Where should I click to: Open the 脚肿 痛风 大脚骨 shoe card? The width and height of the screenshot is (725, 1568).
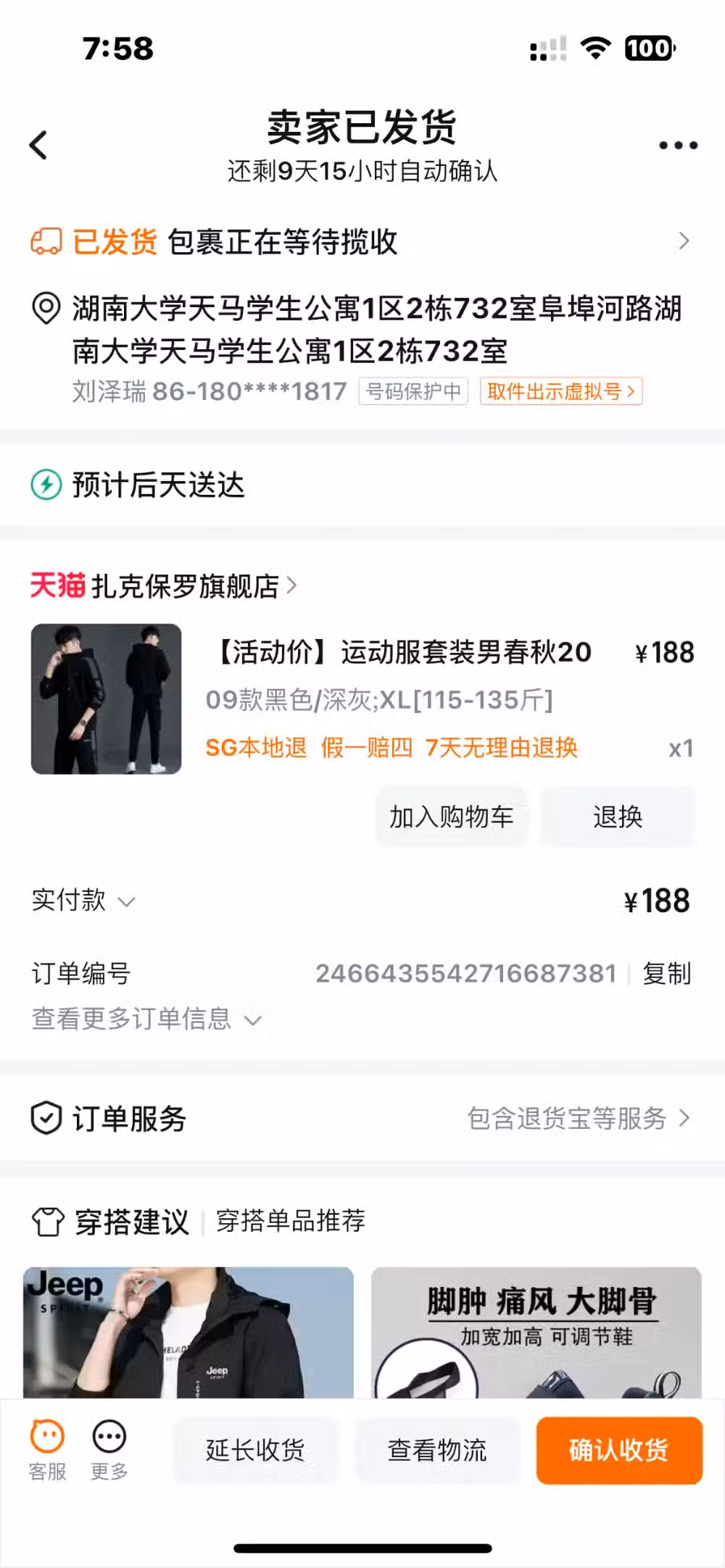pos(536,1332)
